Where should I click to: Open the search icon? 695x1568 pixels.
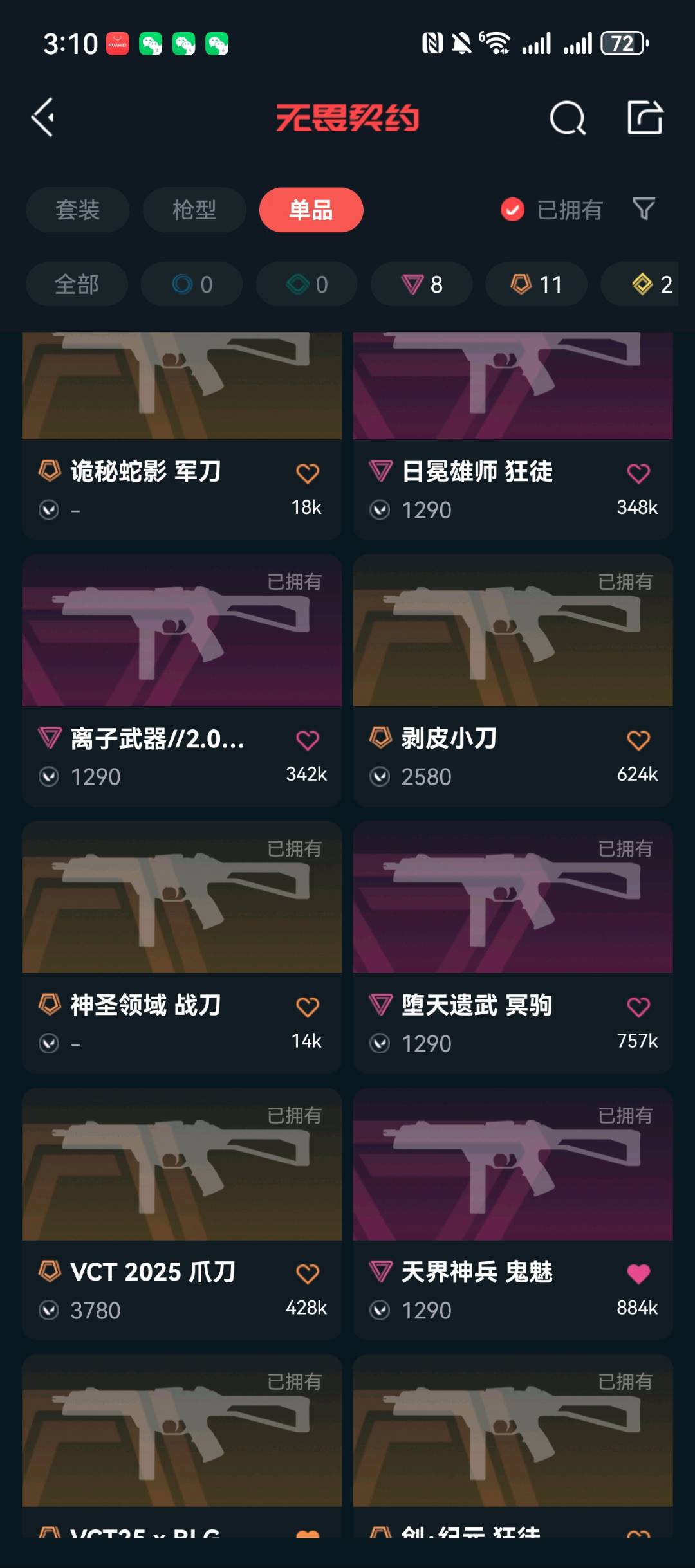click(567, 118)
